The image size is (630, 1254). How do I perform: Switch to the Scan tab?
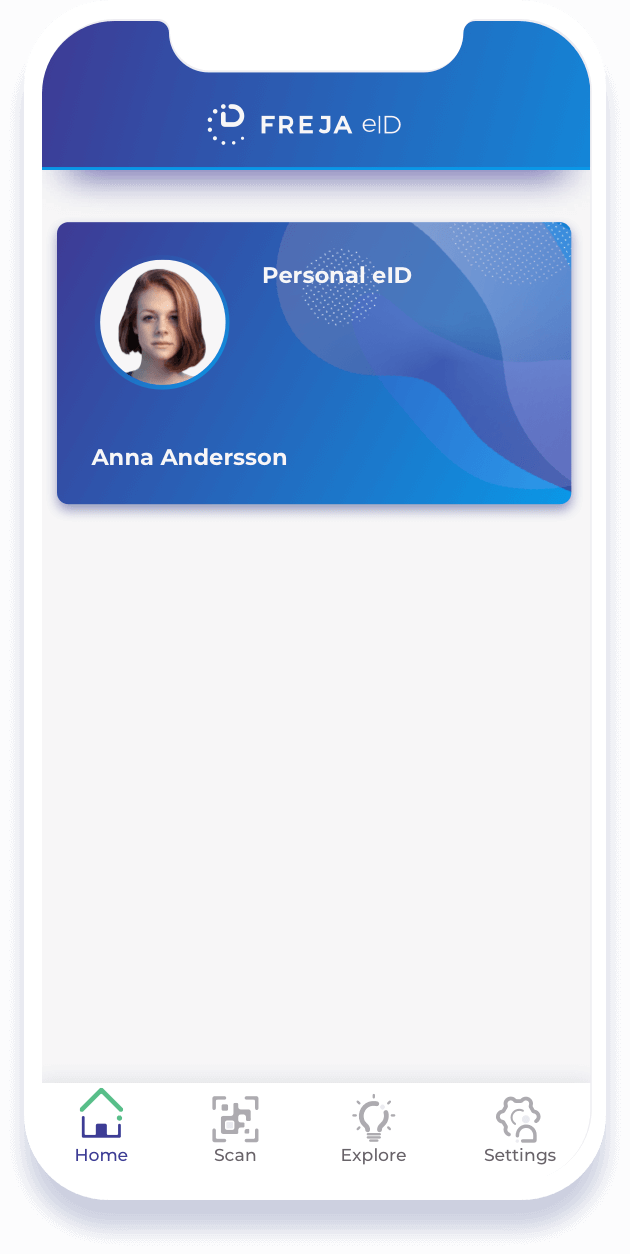pyautogui.click(x=235, y=1127)
